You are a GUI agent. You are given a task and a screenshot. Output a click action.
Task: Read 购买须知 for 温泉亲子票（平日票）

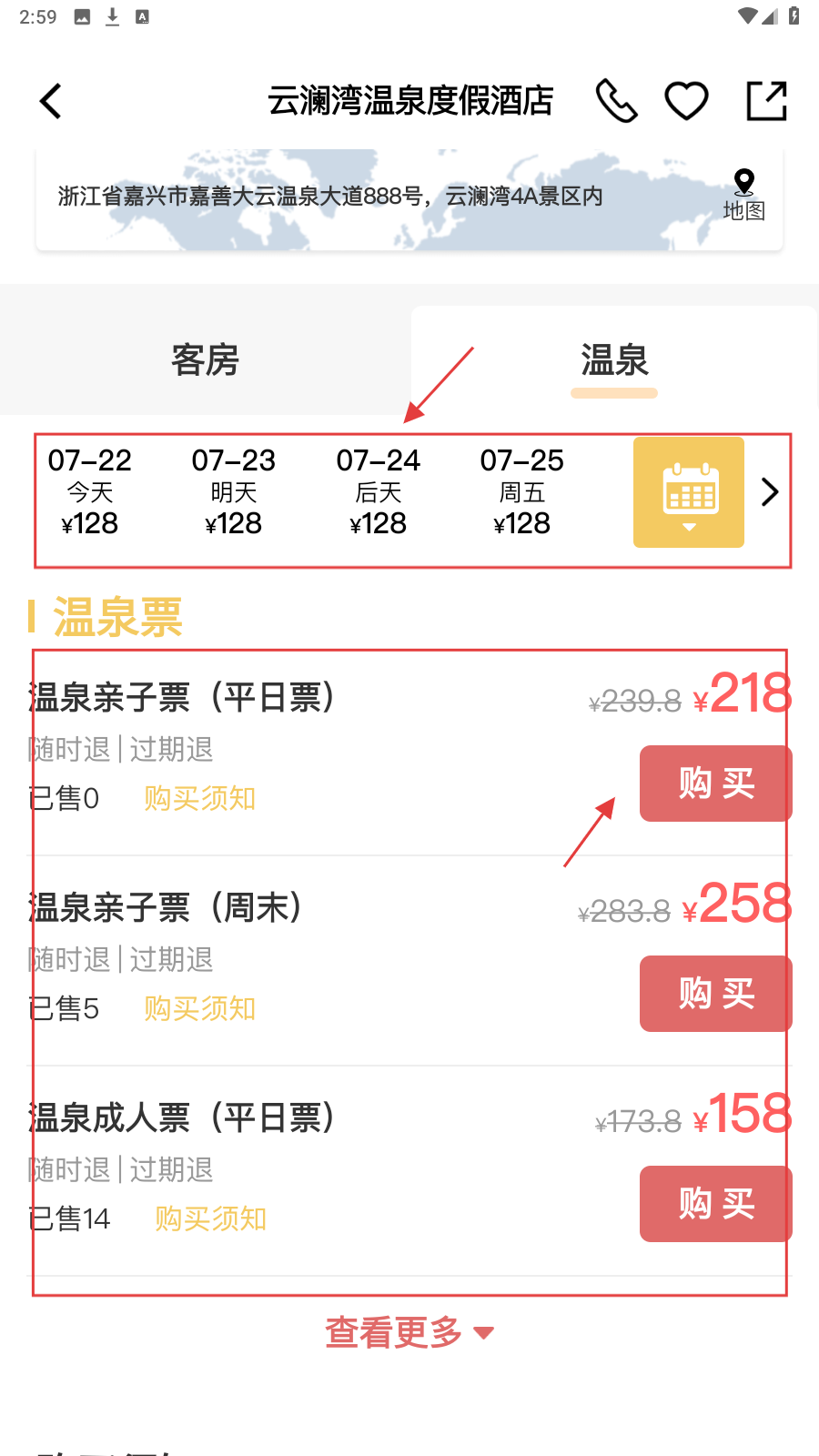(x=199, y=798)
